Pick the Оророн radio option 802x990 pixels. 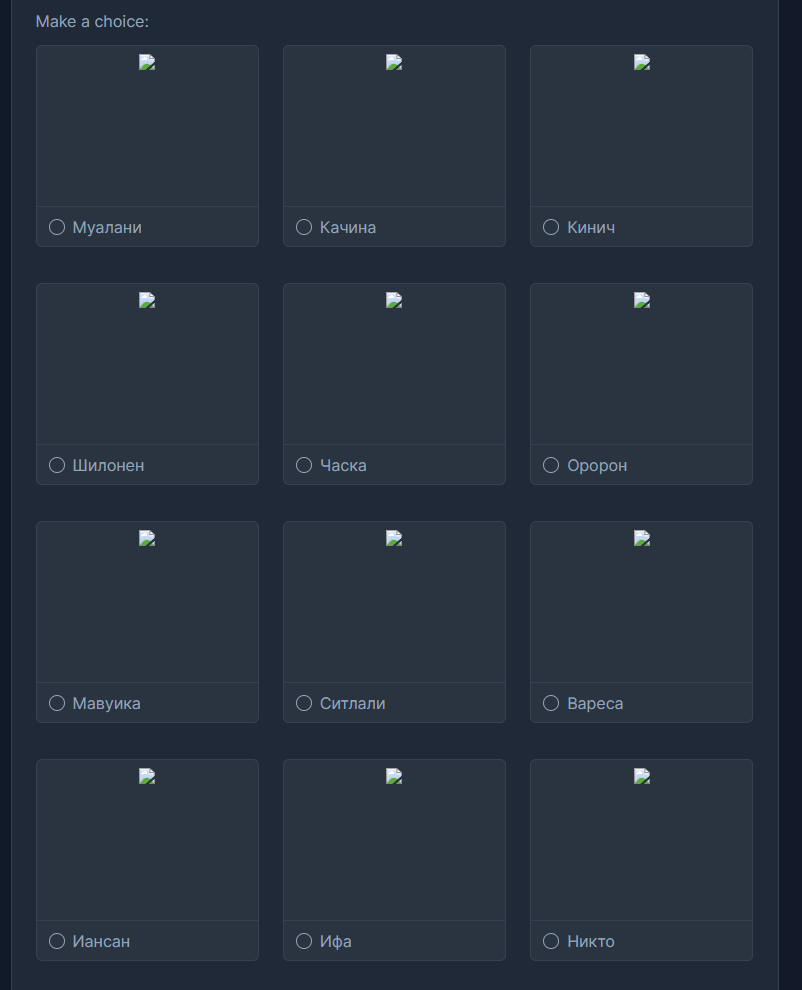point(551,465)
